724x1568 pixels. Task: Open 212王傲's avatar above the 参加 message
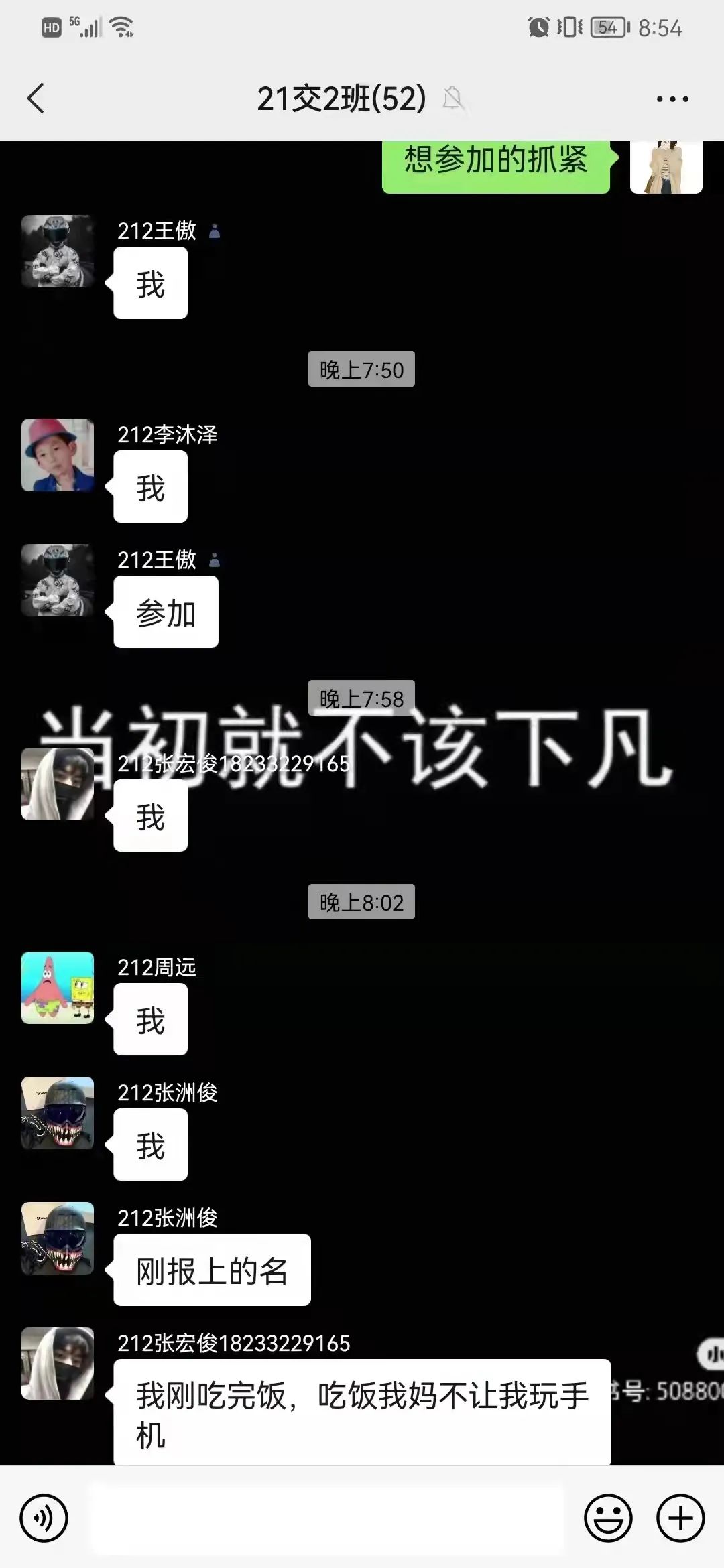click(x=58, y=580)
